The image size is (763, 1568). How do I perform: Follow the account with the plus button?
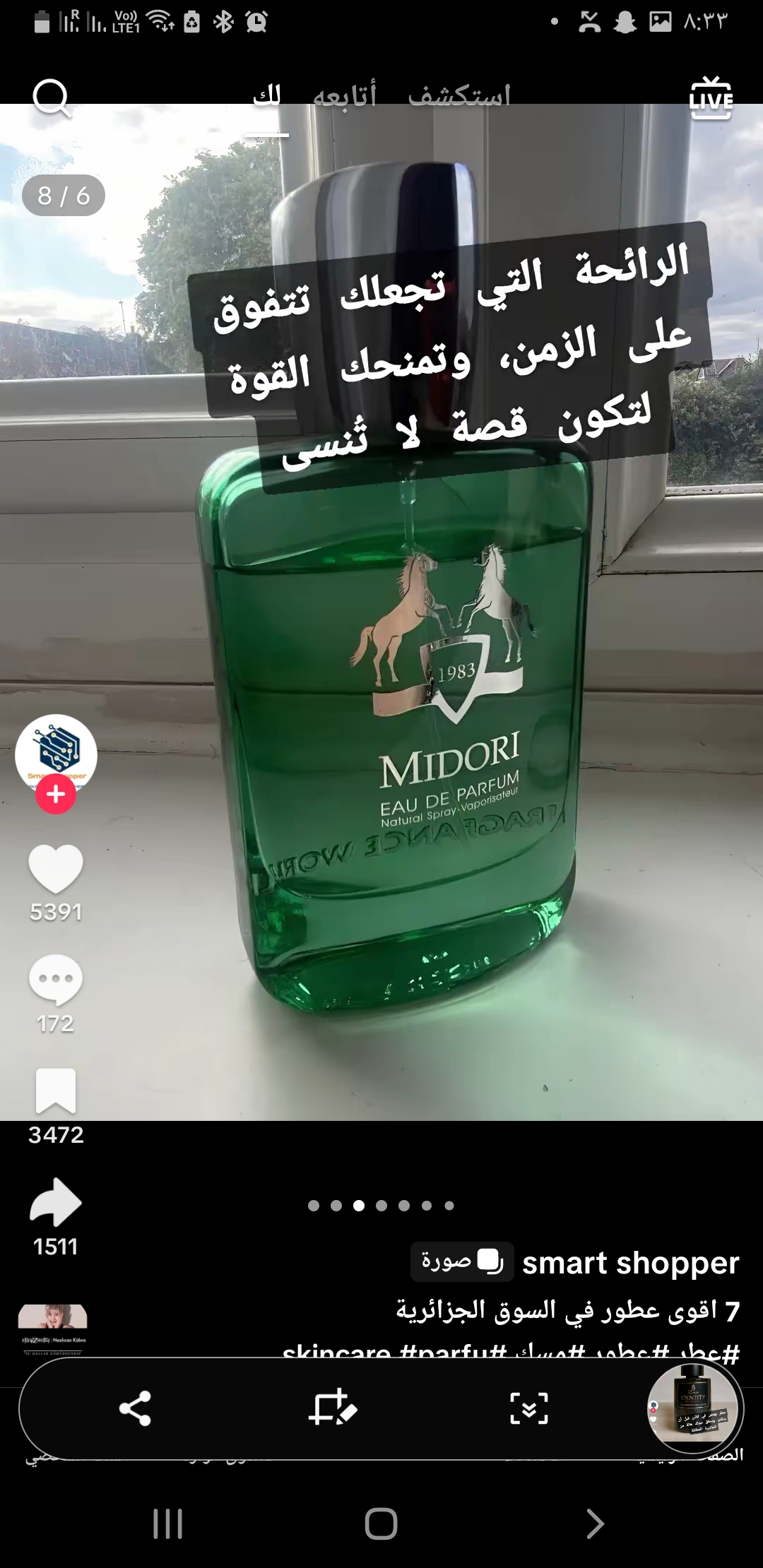point(56,795)
